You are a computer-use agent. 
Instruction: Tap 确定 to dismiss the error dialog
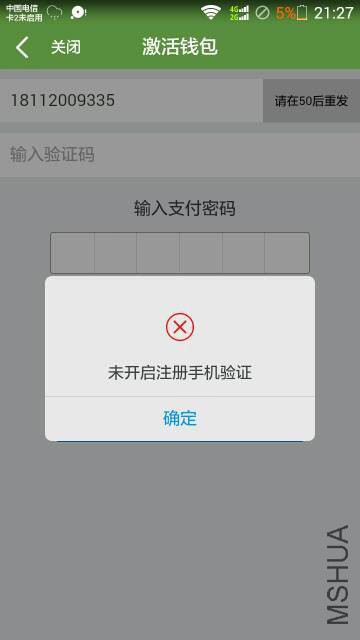[180, 418]
